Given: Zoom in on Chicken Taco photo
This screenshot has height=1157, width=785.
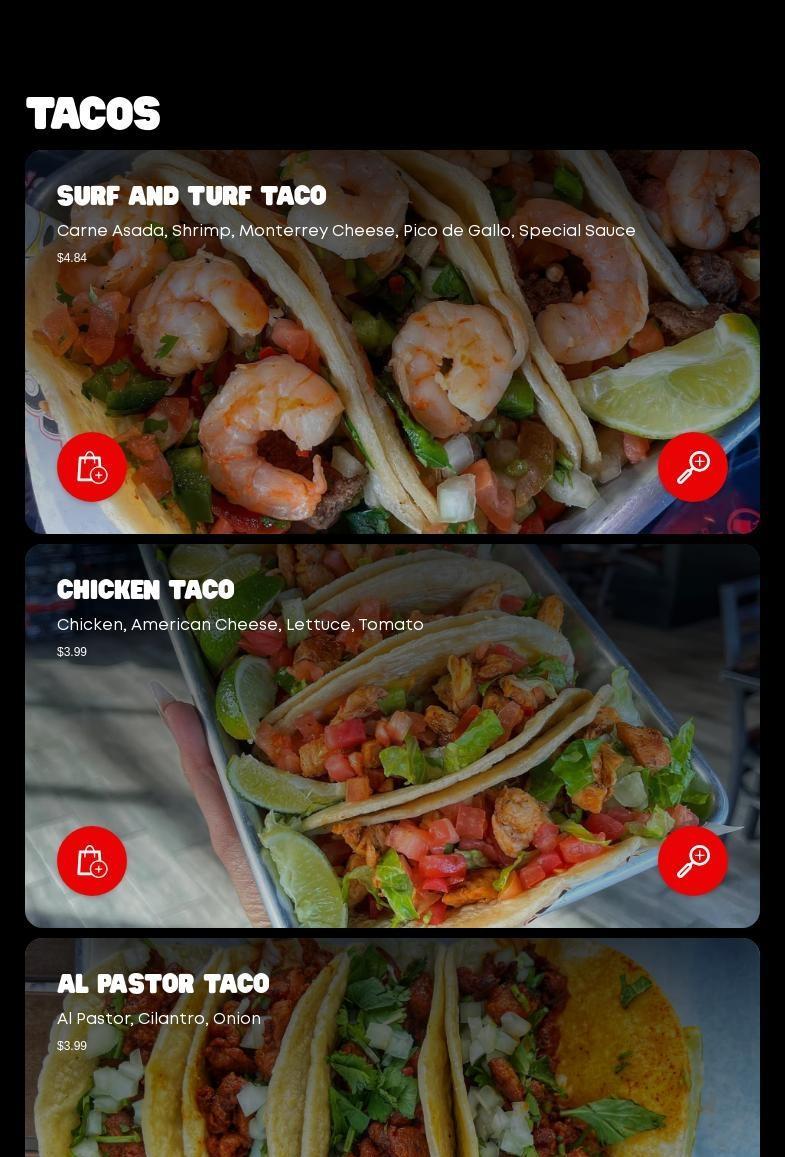Looking at the screenshot, I should pos(692,861).
